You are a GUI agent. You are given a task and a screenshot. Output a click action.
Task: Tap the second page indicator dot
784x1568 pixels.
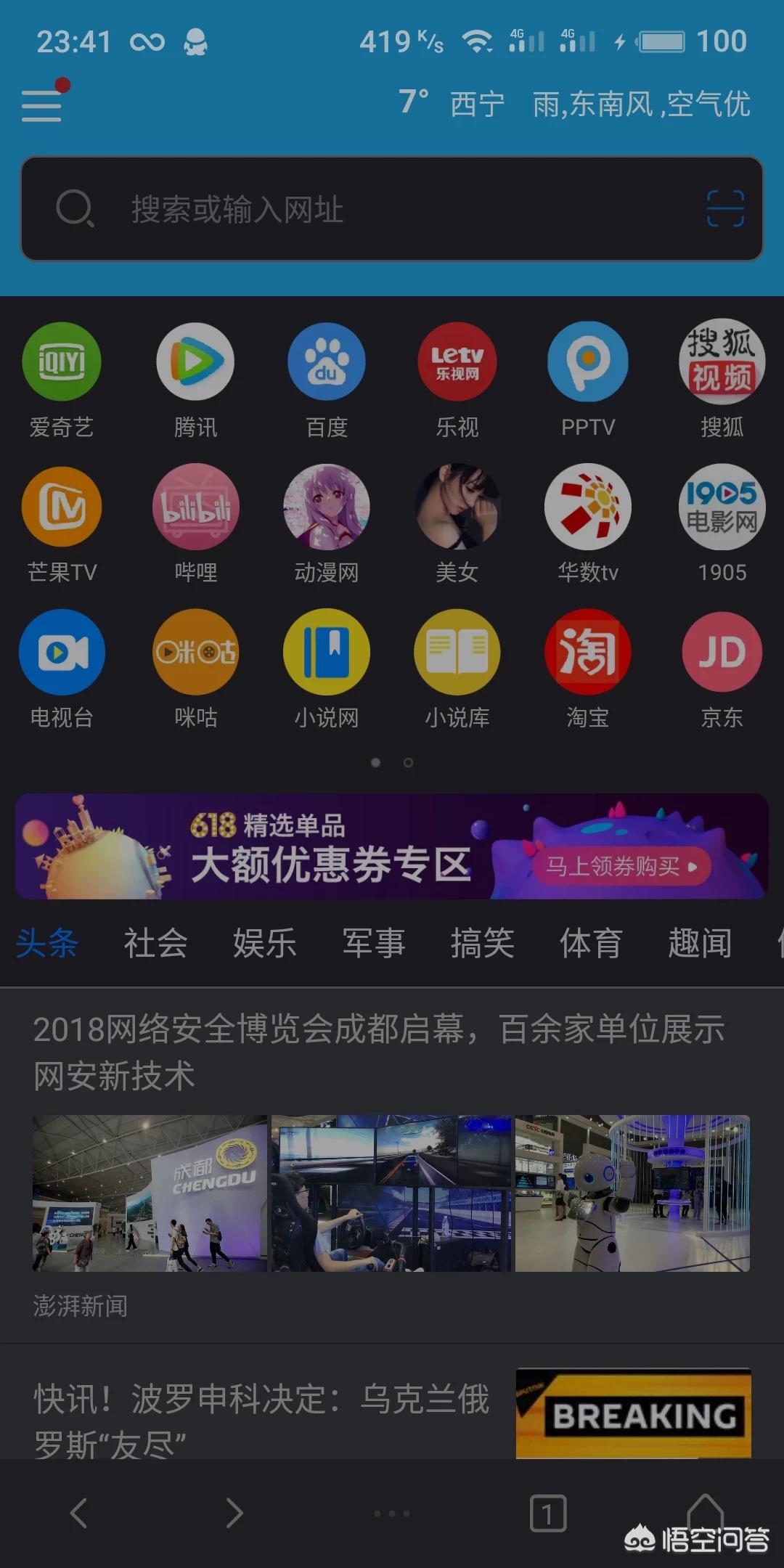click(x=407, y=763)
